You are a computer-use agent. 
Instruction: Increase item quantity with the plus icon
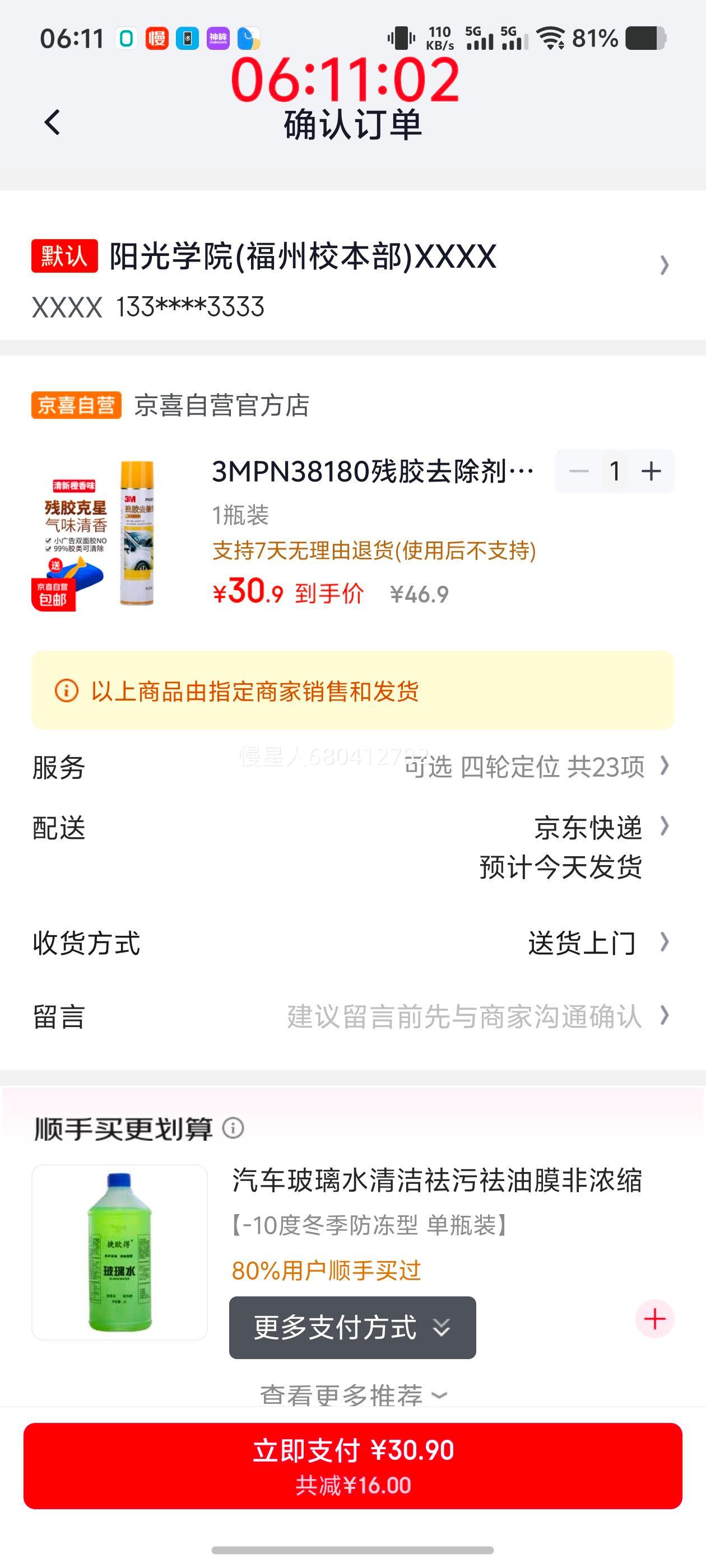coord(651,470)
